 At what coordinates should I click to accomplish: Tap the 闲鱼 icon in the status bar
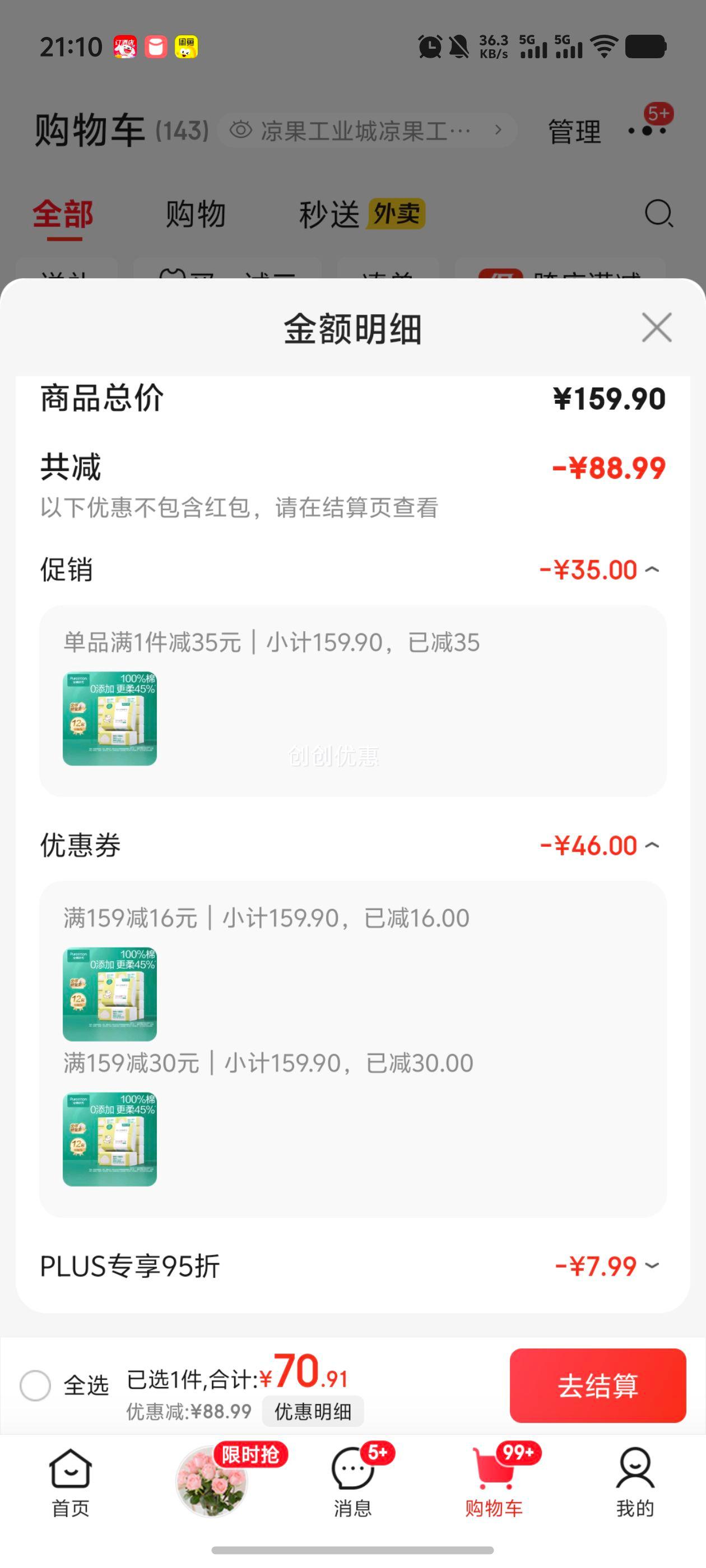186,47
